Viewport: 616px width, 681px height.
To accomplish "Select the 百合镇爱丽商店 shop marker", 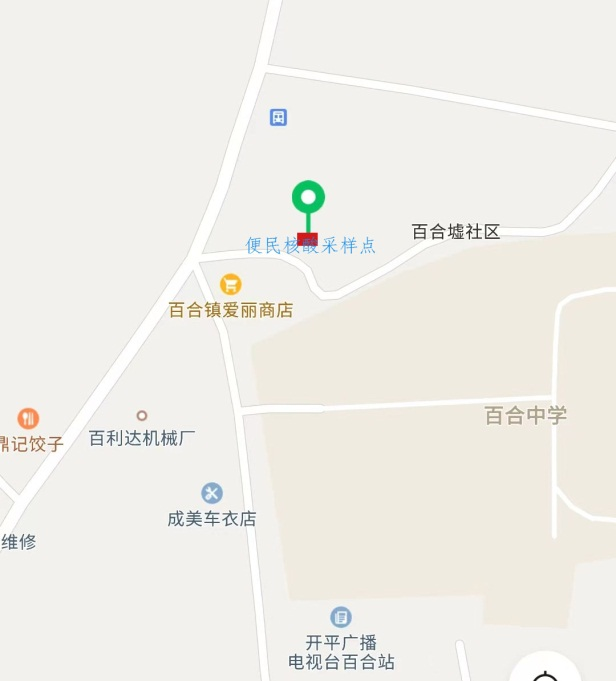I will click(231, 284).
